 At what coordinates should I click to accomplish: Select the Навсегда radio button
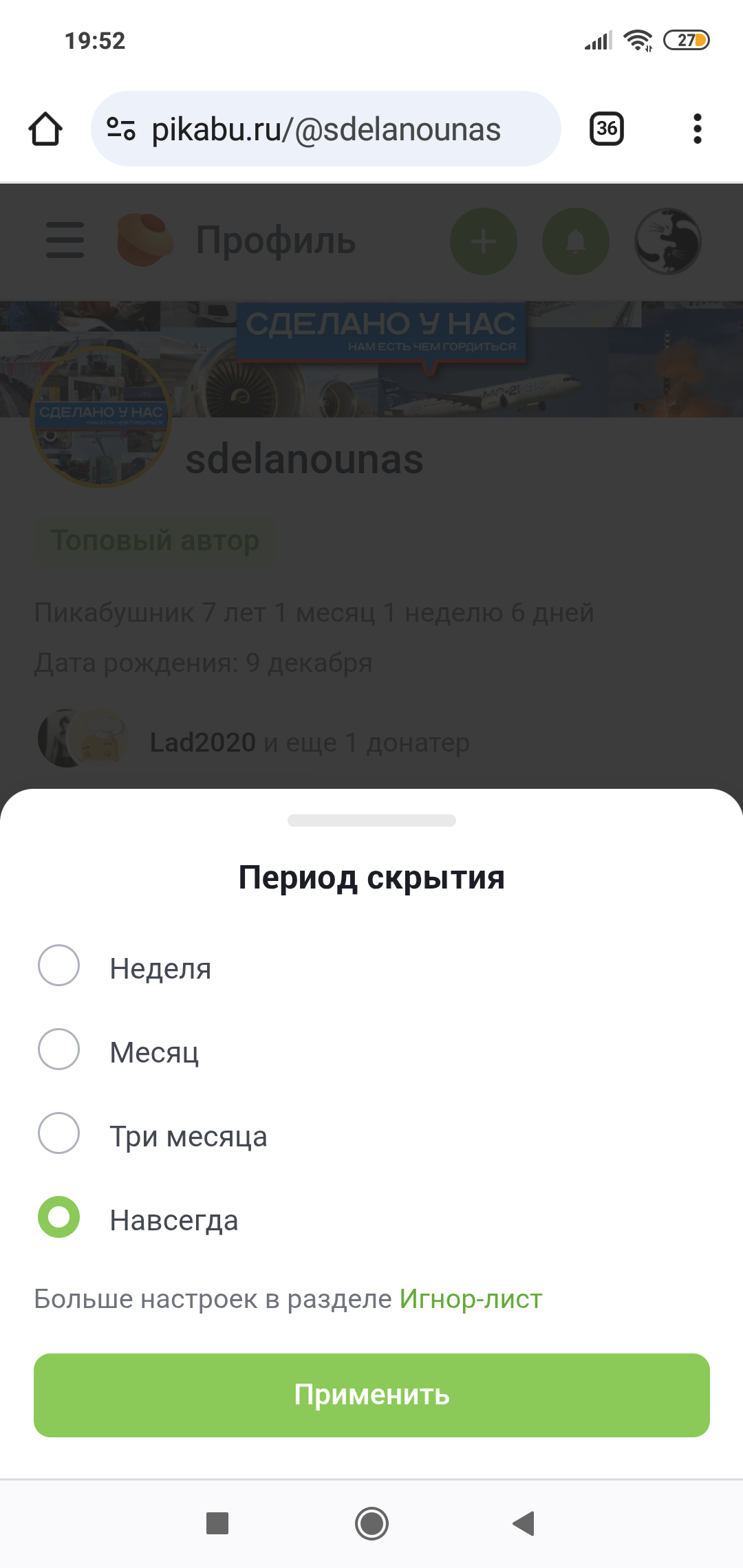[59, 1217]
